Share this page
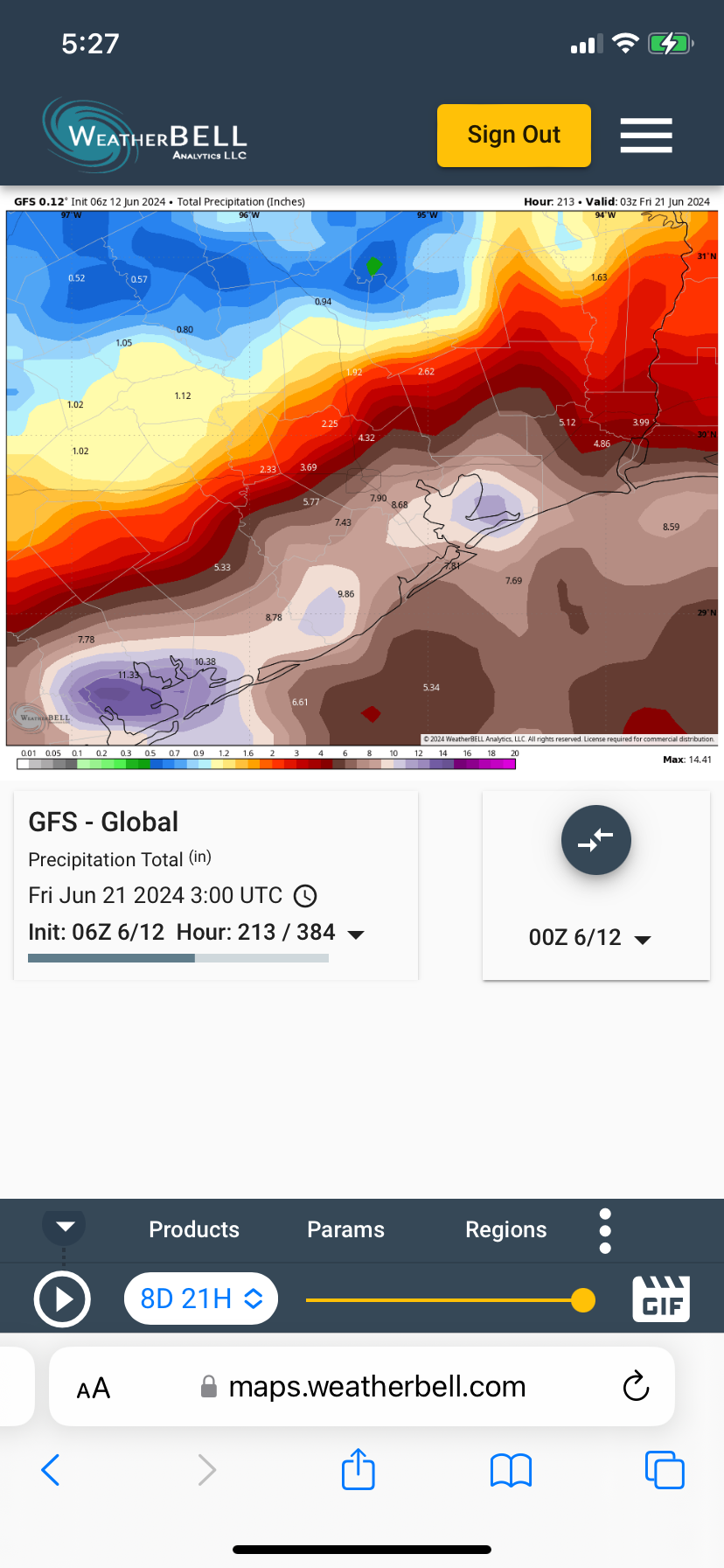Viewport: 724px width, 1568px height. click(x=358, y=1469)
